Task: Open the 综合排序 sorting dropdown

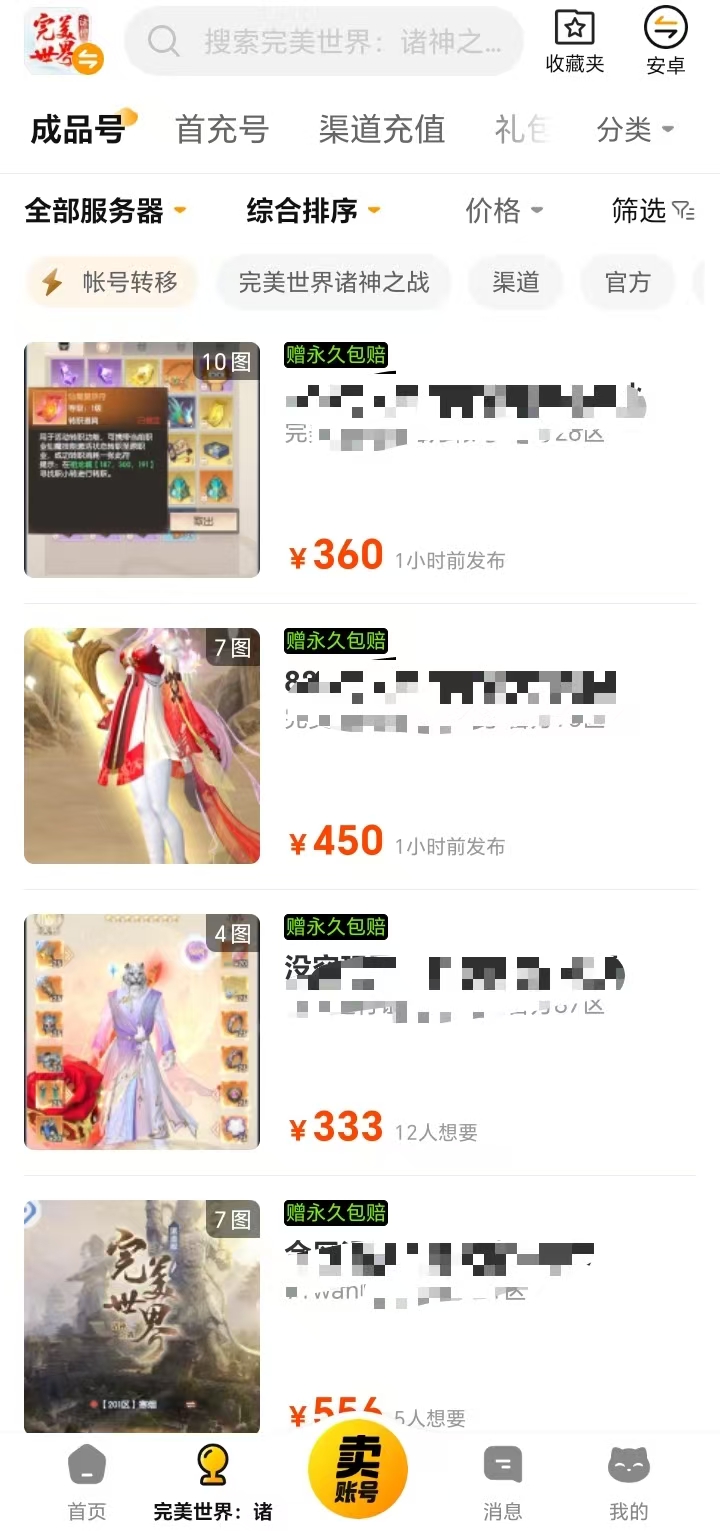Action: [313, 211]
